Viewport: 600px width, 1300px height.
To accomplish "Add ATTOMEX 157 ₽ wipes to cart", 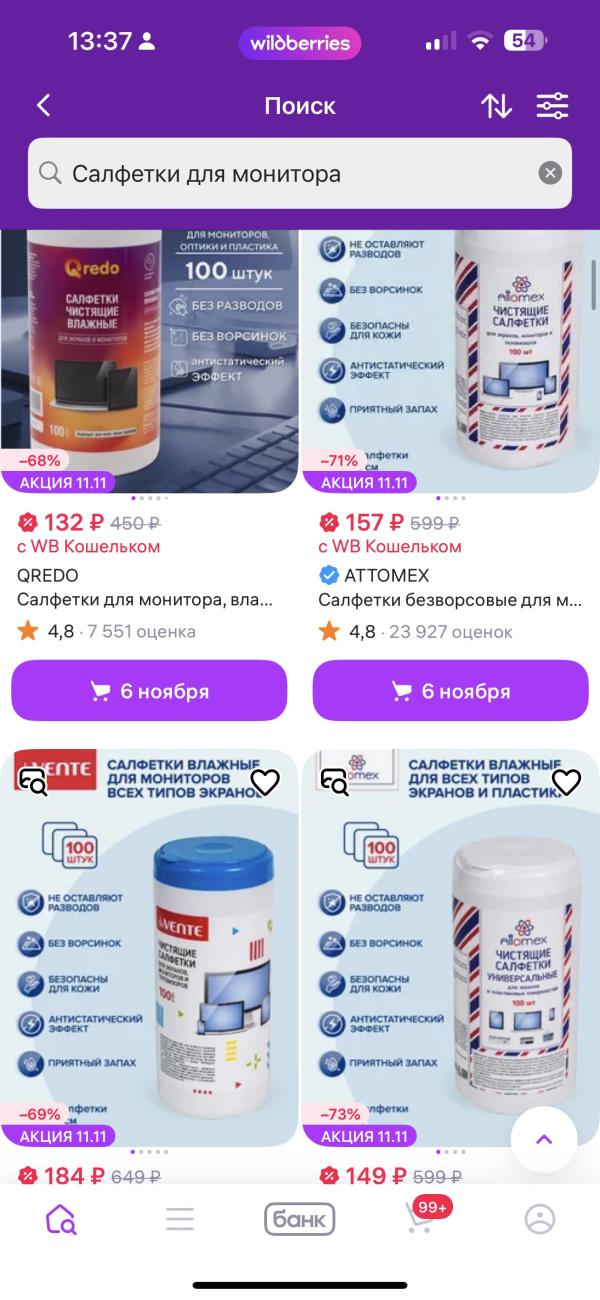I will pos(451,691).
